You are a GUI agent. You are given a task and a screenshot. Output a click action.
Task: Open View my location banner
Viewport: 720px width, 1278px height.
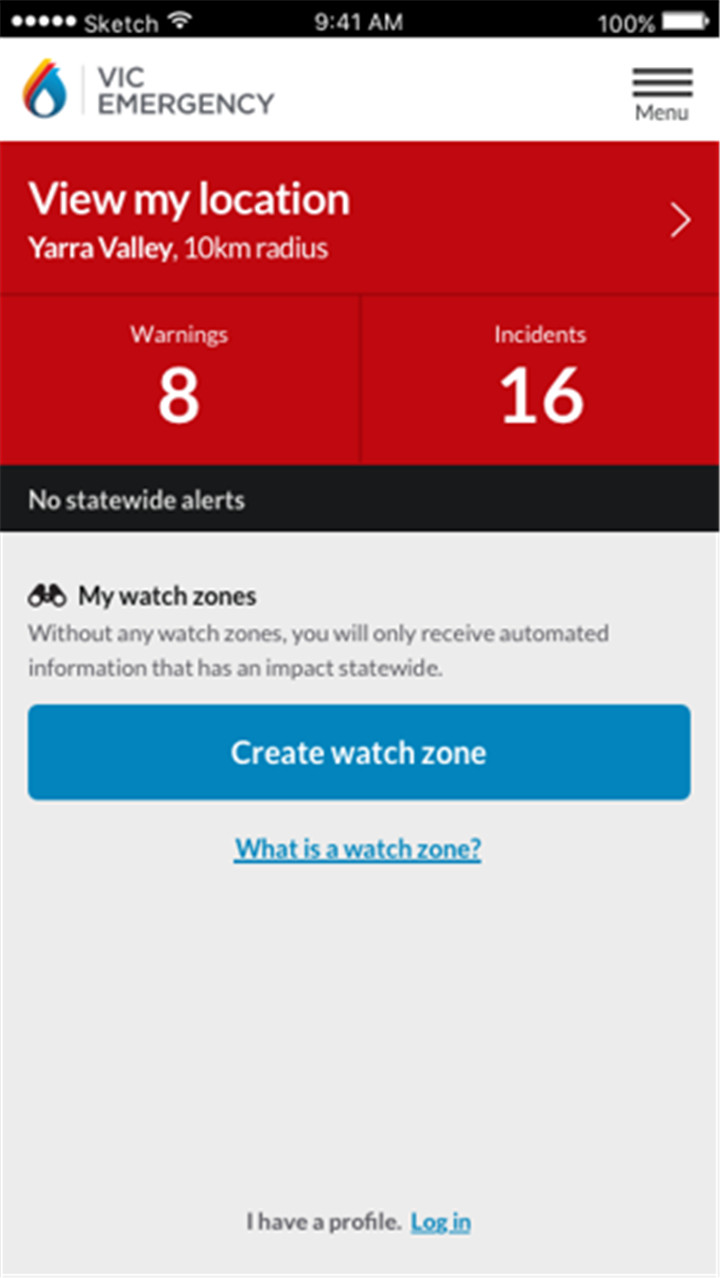(x=360, y=218)
